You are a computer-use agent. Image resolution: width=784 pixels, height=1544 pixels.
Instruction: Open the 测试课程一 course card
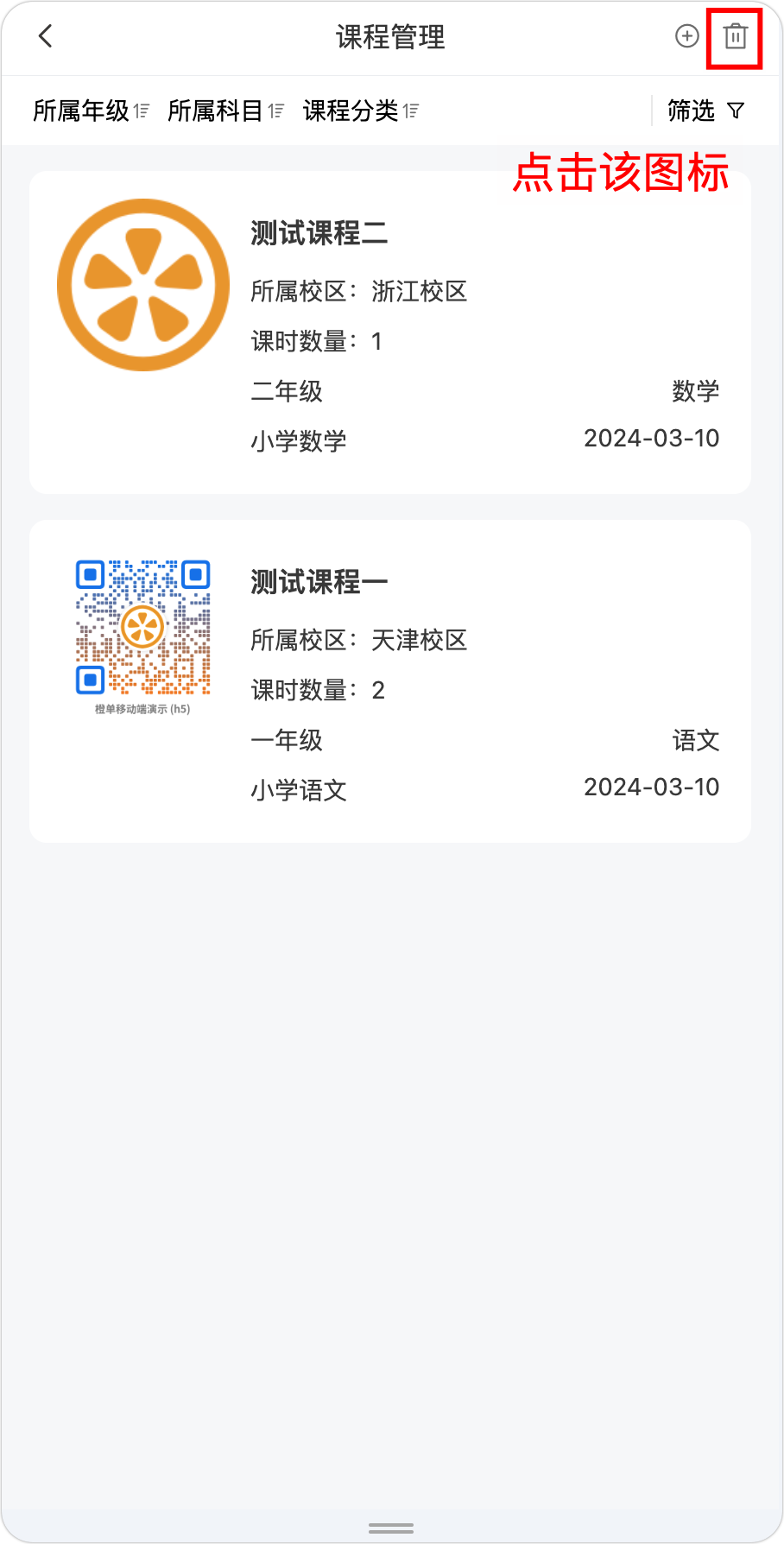coord(390,681)
